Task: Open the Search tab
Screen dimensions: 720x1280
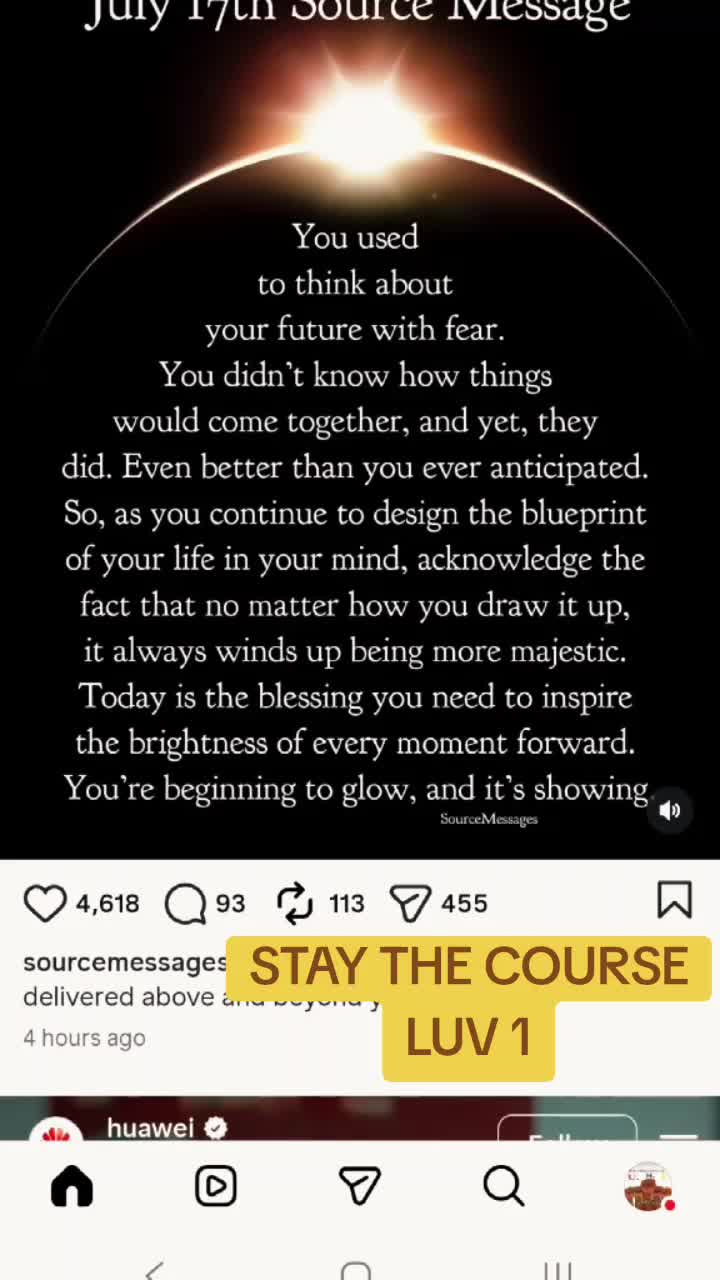Action: tap(504, 1186)
